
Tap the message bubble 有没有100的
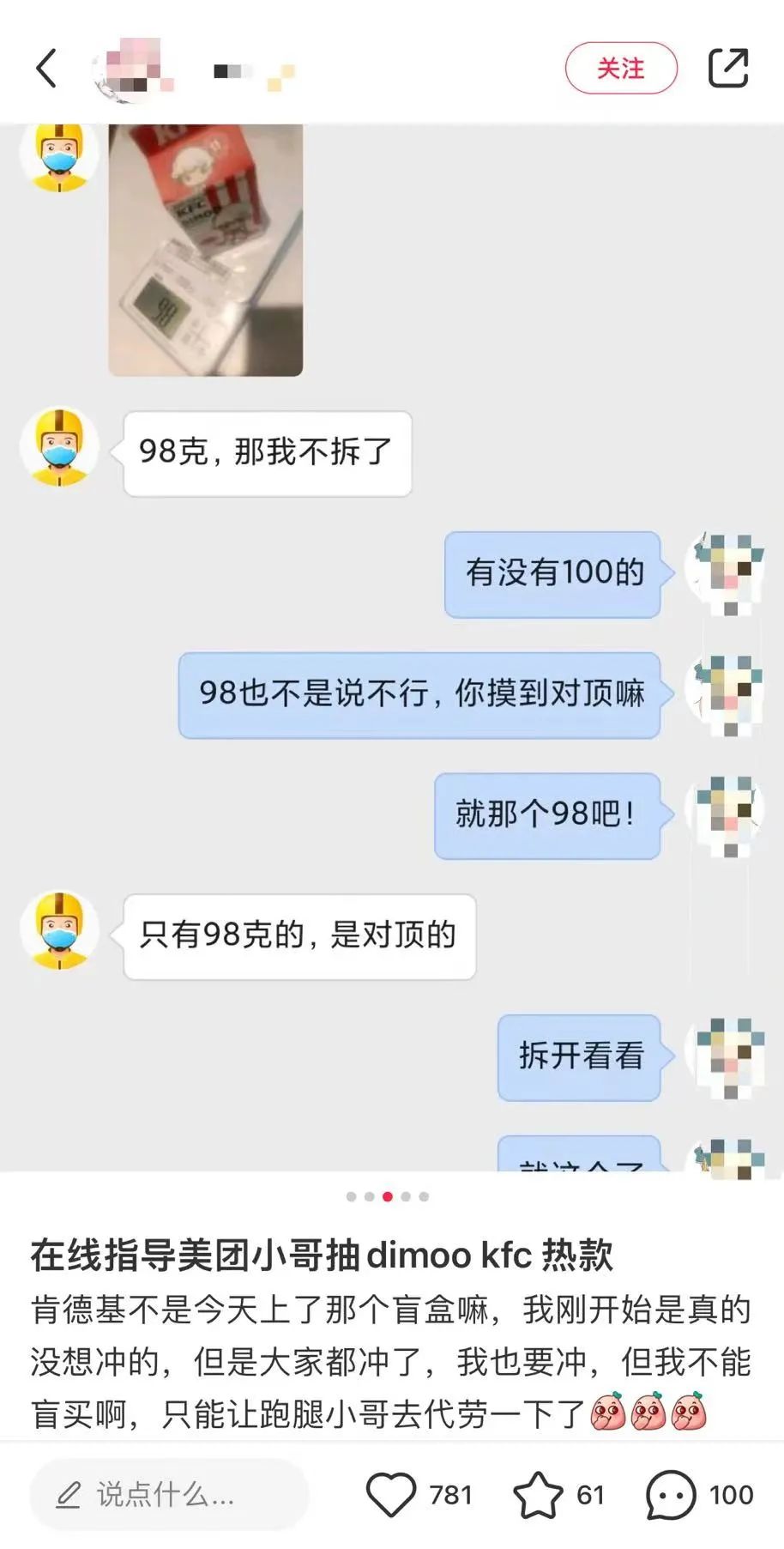pyautogui.click(x=552, y=575)
